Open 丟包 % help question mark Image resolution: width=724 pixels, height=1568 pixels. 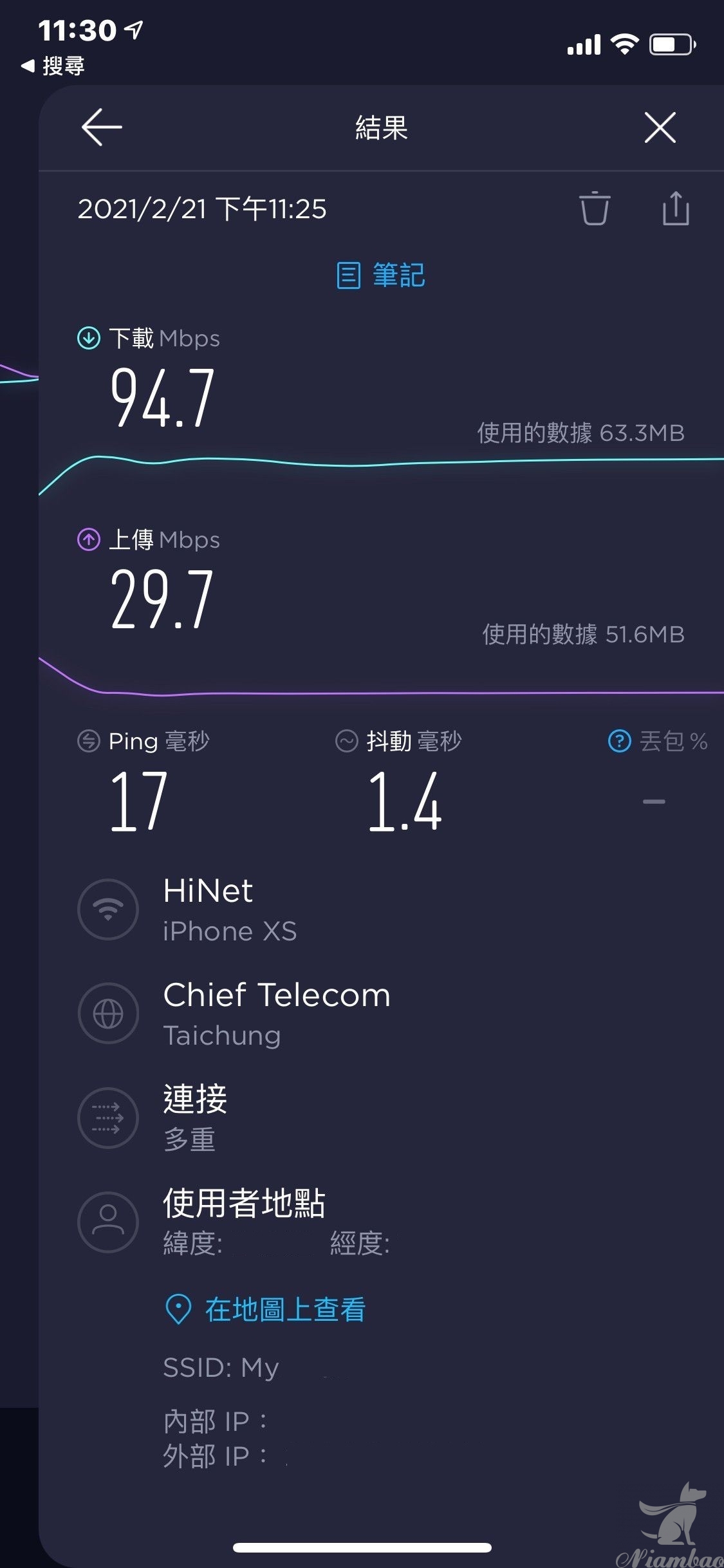(x=619, y=741)
